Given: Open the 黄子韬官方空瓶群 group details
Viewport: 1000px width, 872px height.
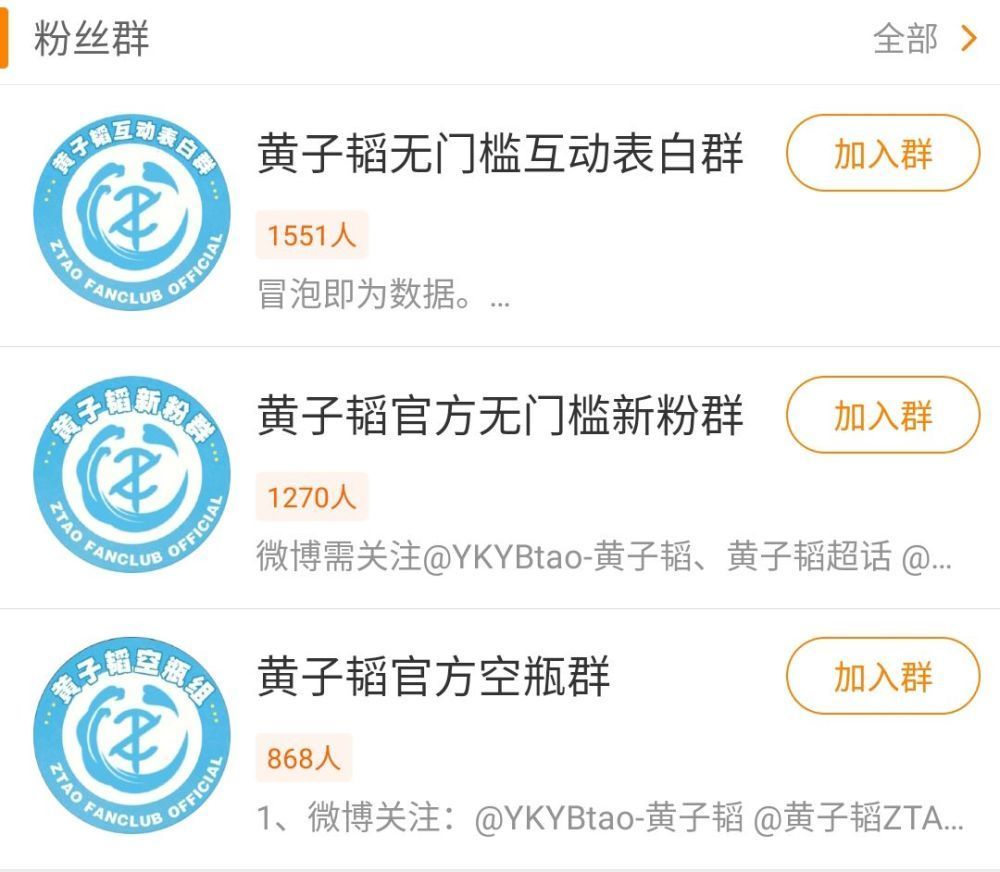Looking at the screenshot, I should [x=433, y=678].
